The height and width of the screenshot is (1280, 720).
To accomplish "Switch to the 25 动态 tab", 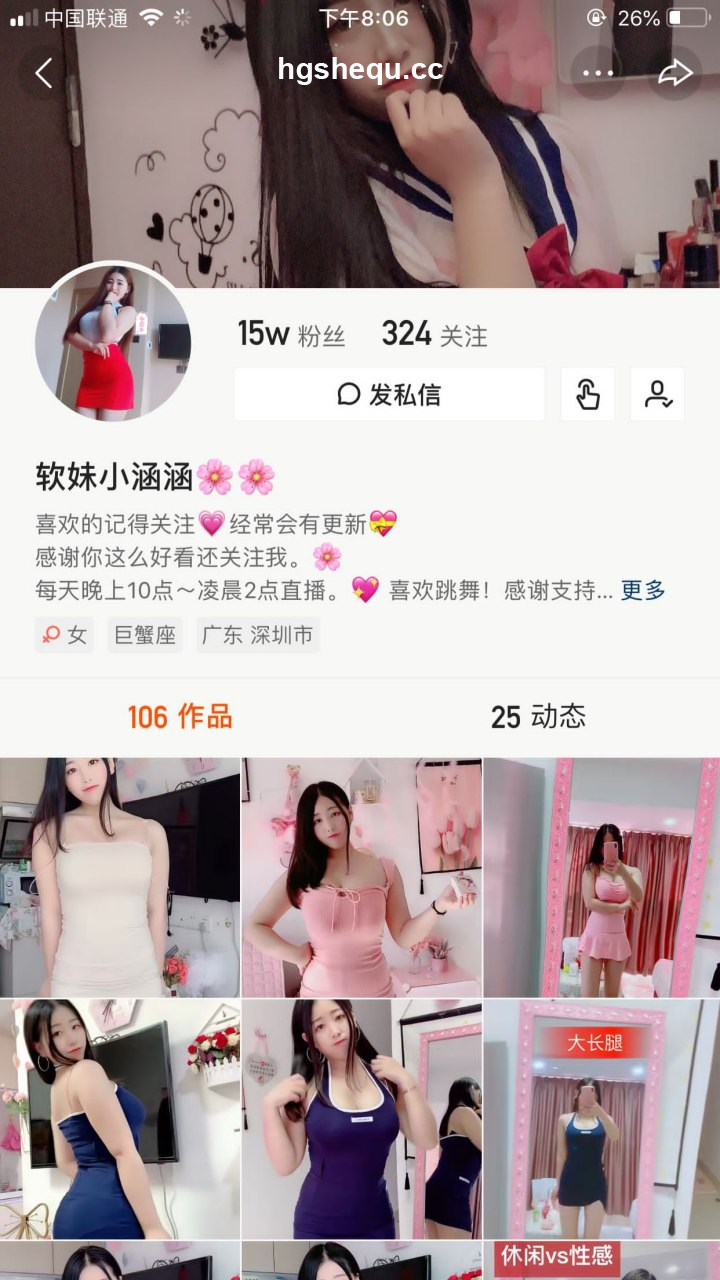I will click(540, 716).
